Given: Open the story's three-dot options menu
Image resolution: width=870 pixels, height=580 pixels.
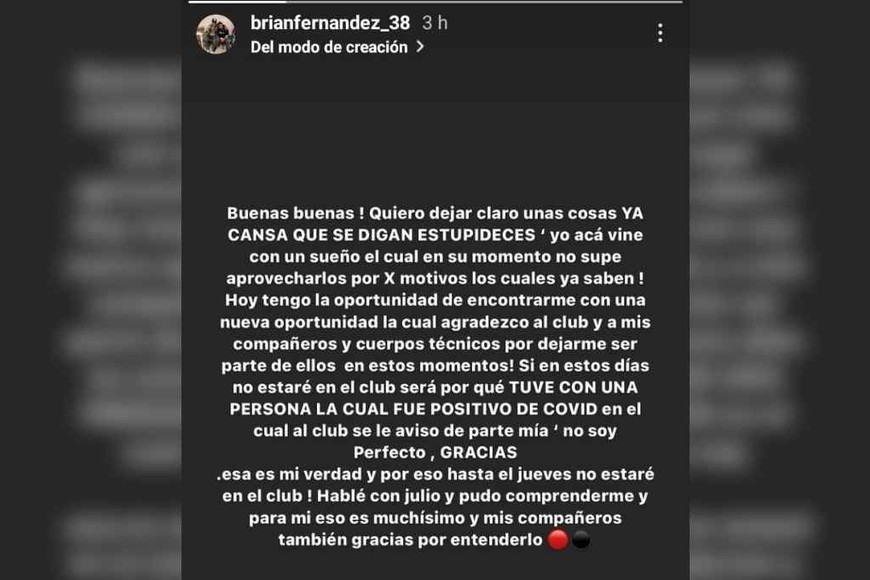Looking at the screenshot, I should point(660,33).
